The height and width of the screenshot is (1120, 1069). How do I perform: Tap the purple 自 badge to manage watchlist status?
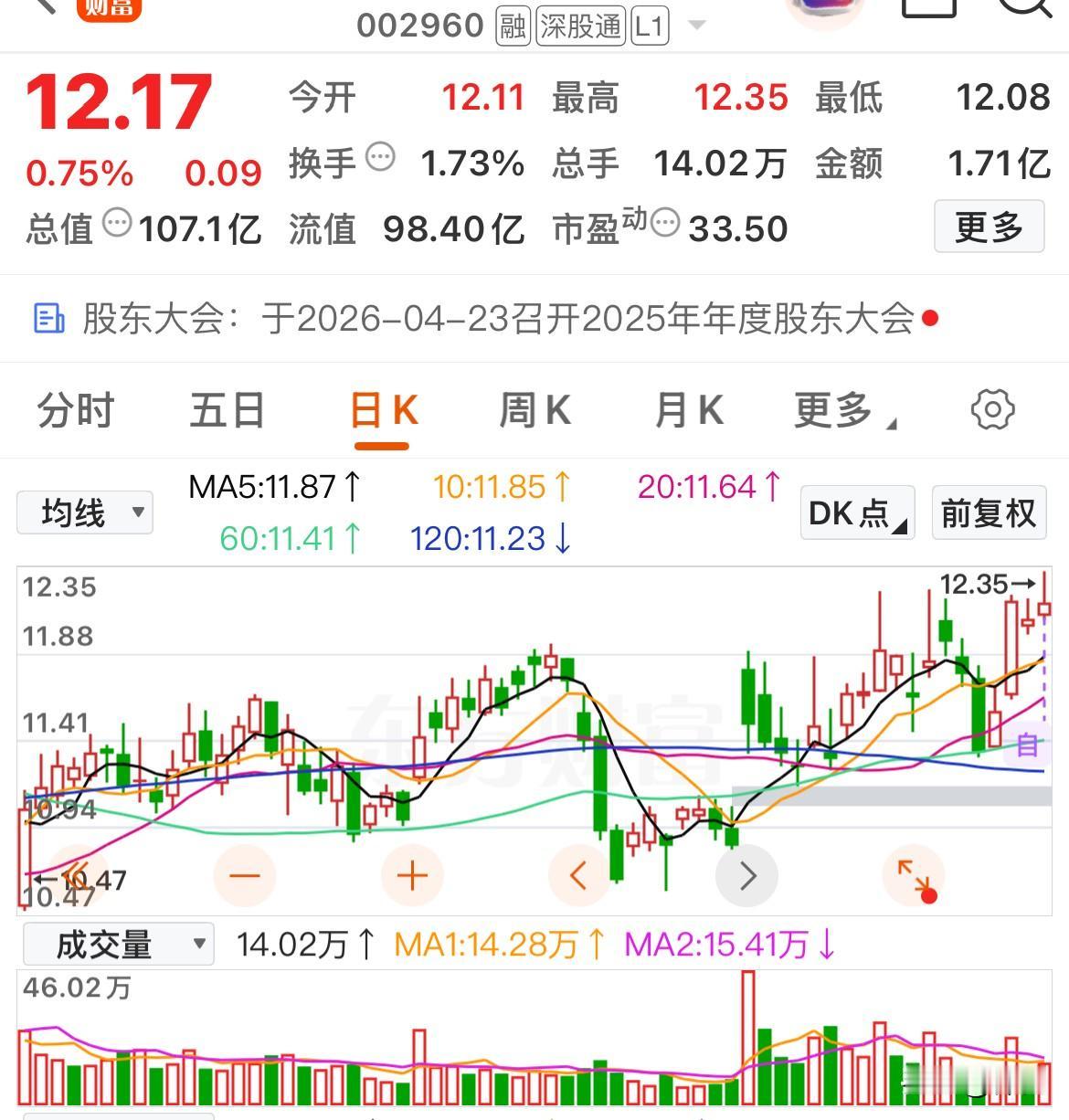pyautogui.click(x=1027, y=747)
